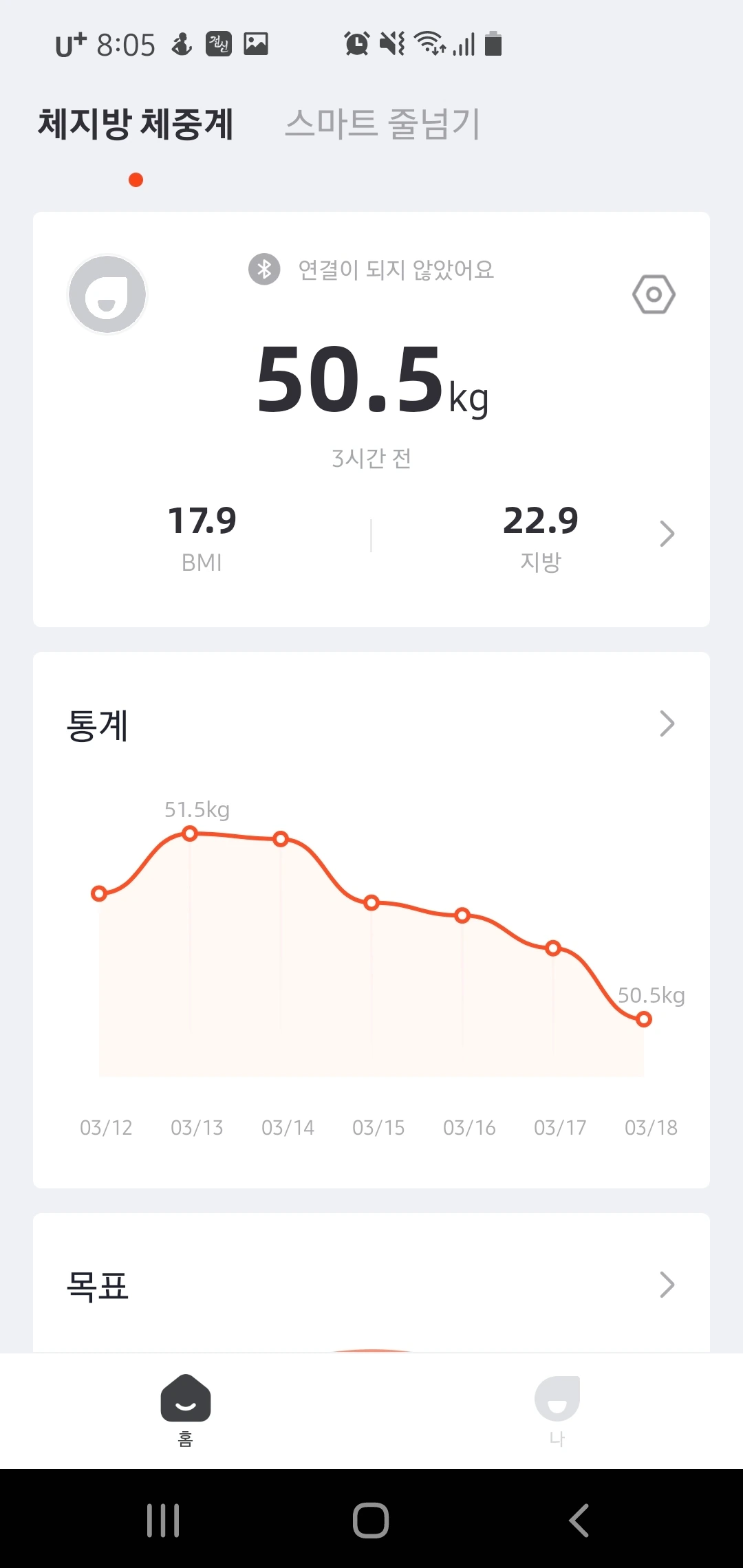743x1568 pixels.
Task: Open the 목표 goal section
Action: tap(667, 1285)
